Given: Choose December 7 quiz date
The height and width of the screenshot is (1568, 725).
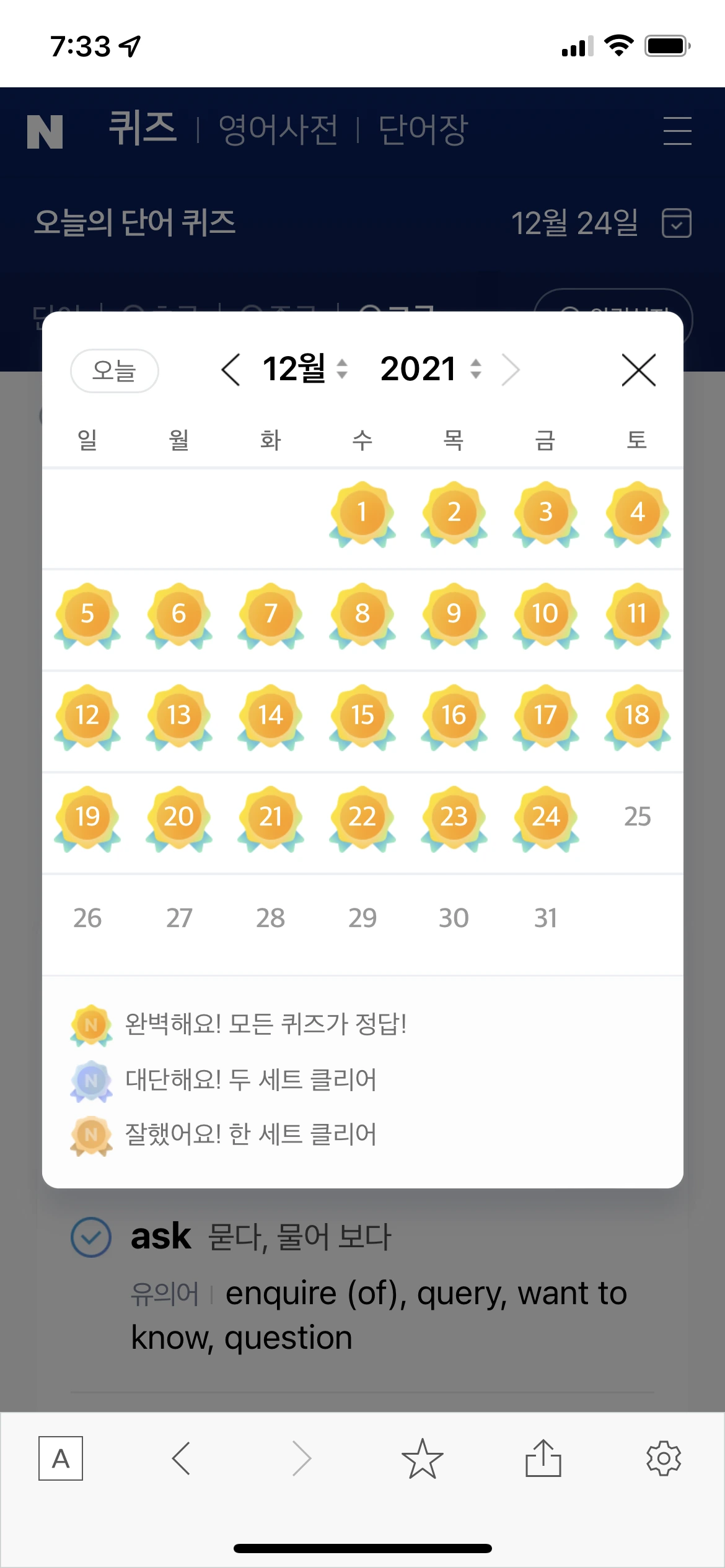Looking at the screenshot, I should click(271, 615).
